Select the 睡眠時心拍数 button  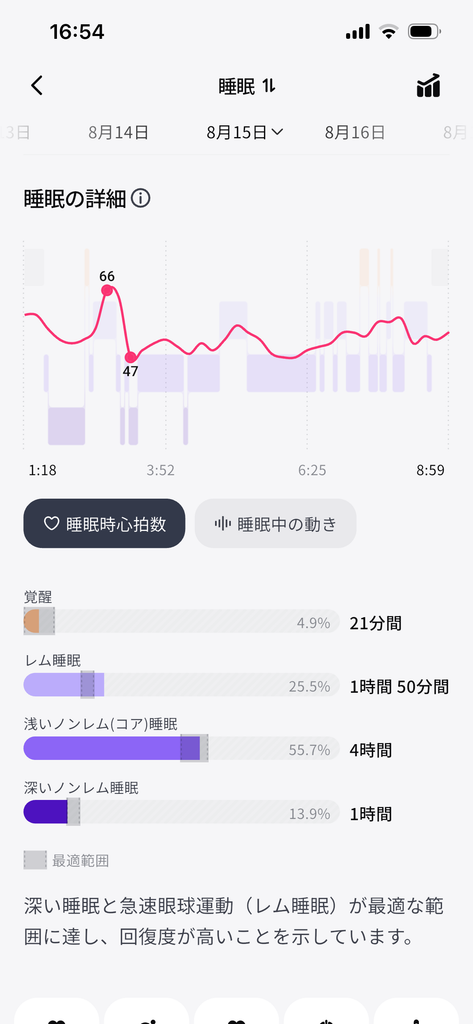click(x=105, y=523)
